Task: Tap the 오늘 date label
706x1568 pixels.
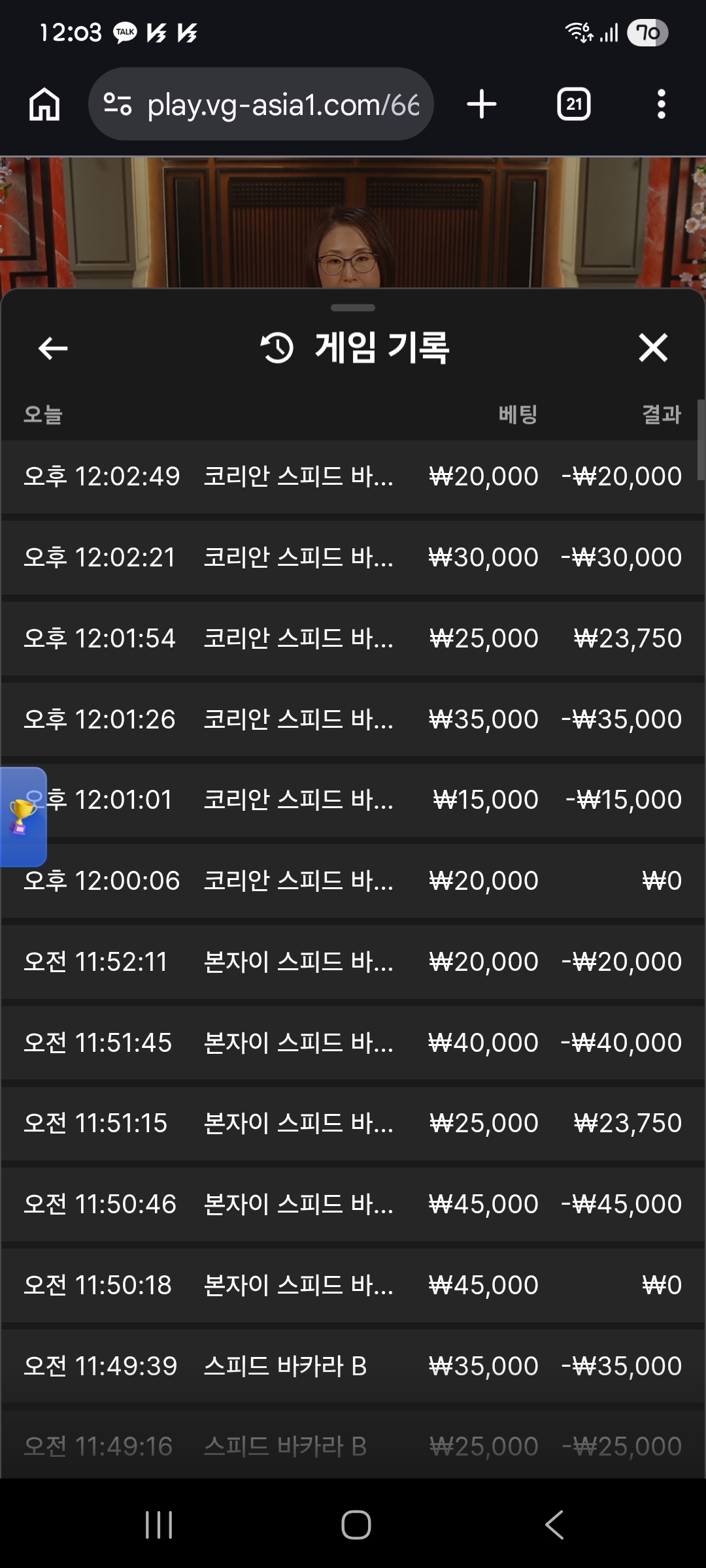Action: tap(43, 414)
